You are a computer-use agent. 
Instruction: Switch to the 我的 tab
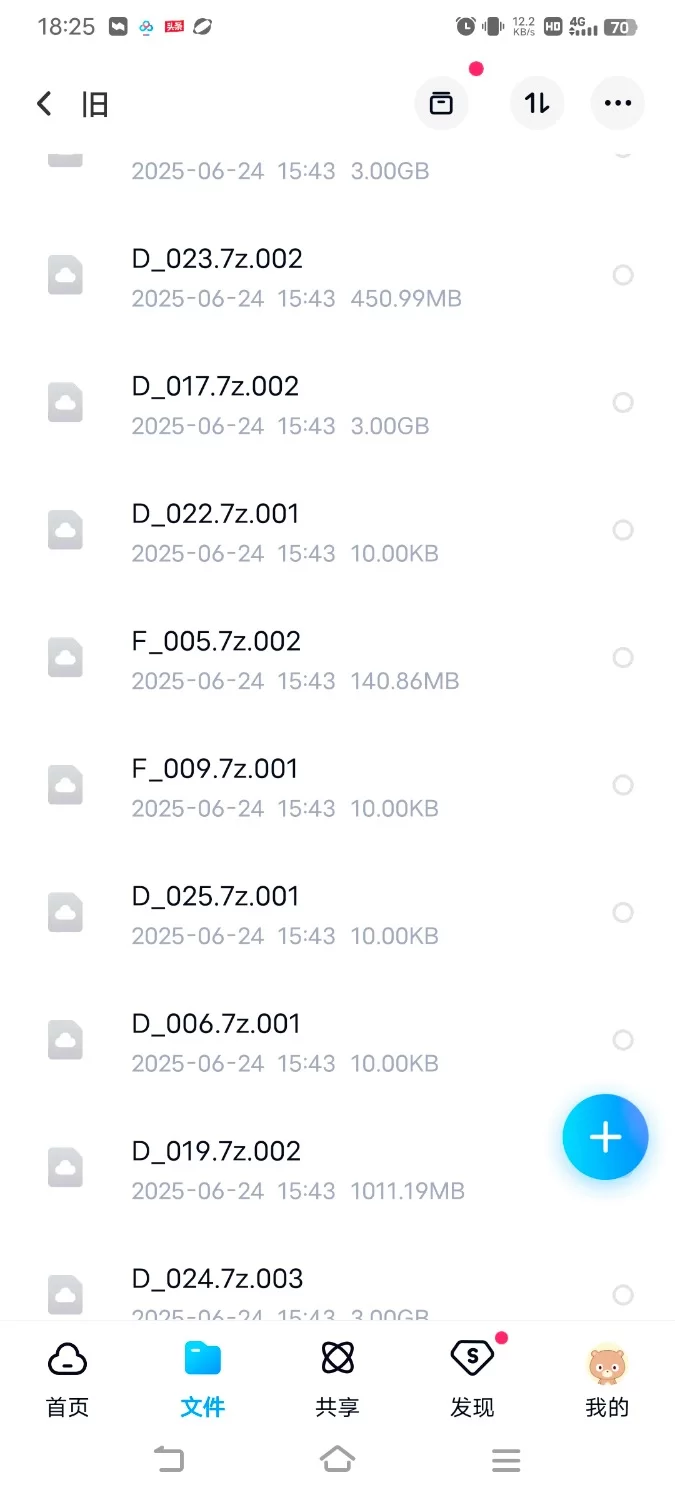(607, 1379)
